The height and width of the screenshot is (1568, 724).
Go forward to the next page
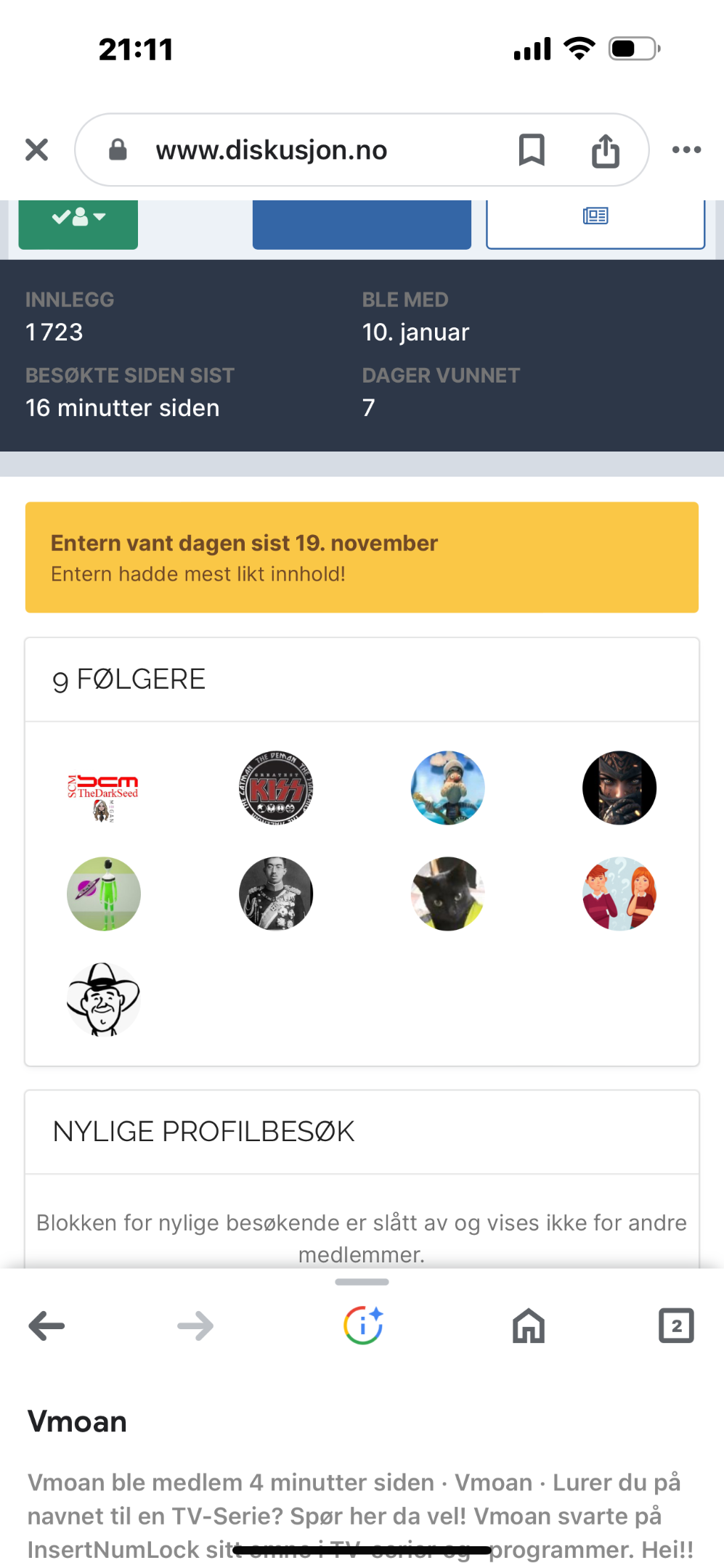[195, 1326]
